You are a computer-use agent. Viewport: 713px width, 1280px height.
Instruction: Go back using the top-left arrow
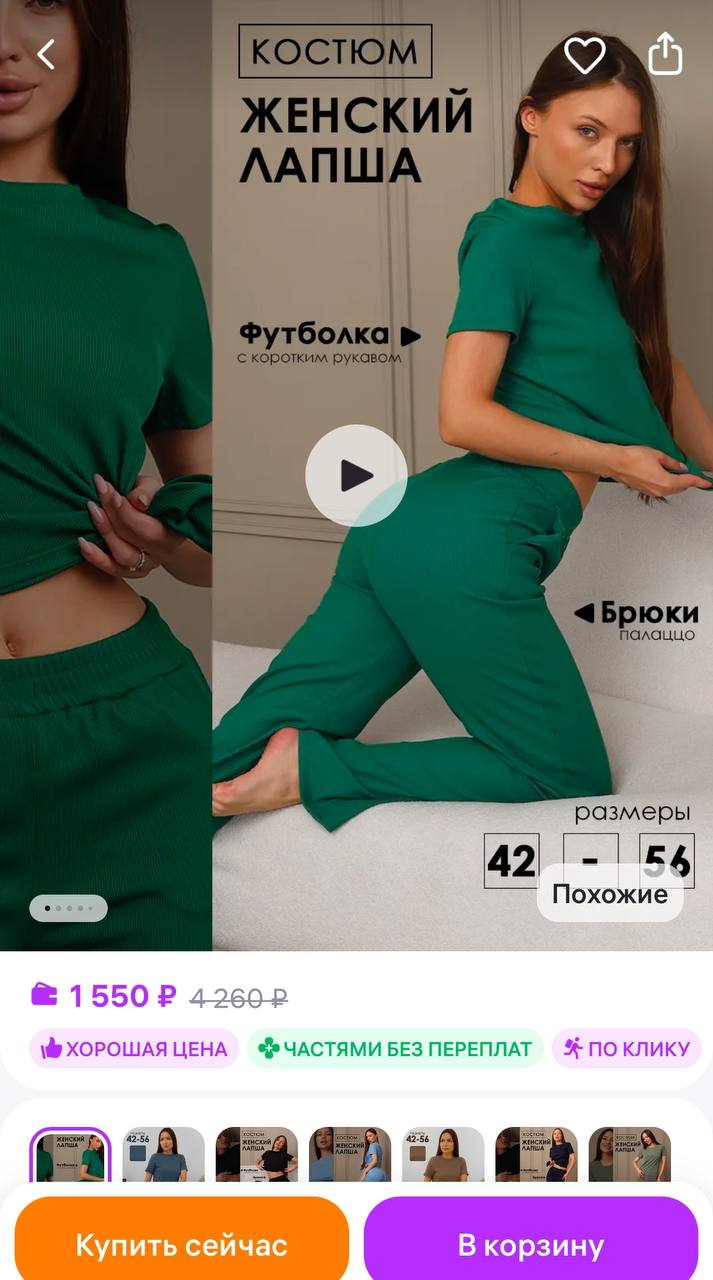click(x=46, y=54)
